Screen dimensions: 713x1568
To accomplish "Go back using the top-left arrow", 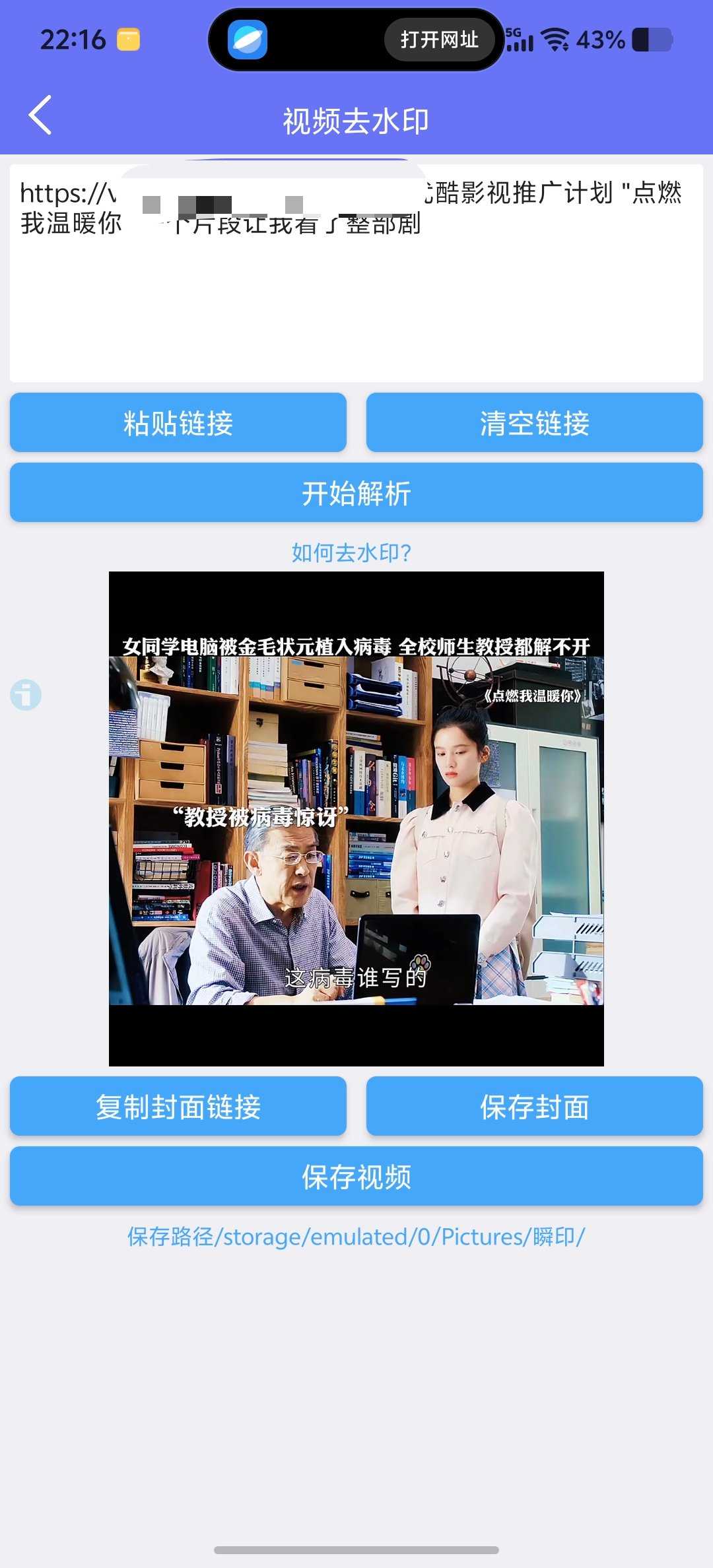I will coord(40,115).
